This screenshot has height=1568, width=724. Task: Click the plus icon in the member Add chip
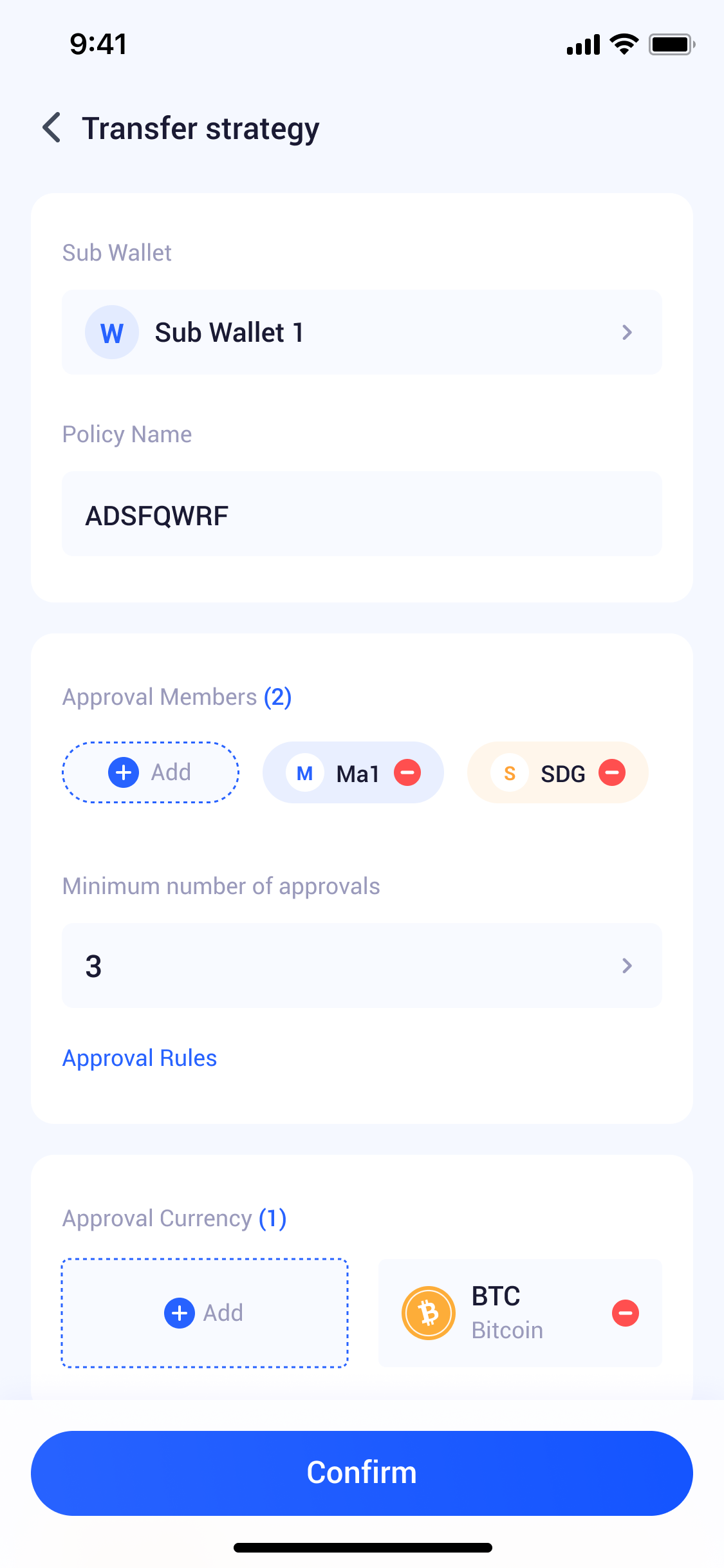123,772
